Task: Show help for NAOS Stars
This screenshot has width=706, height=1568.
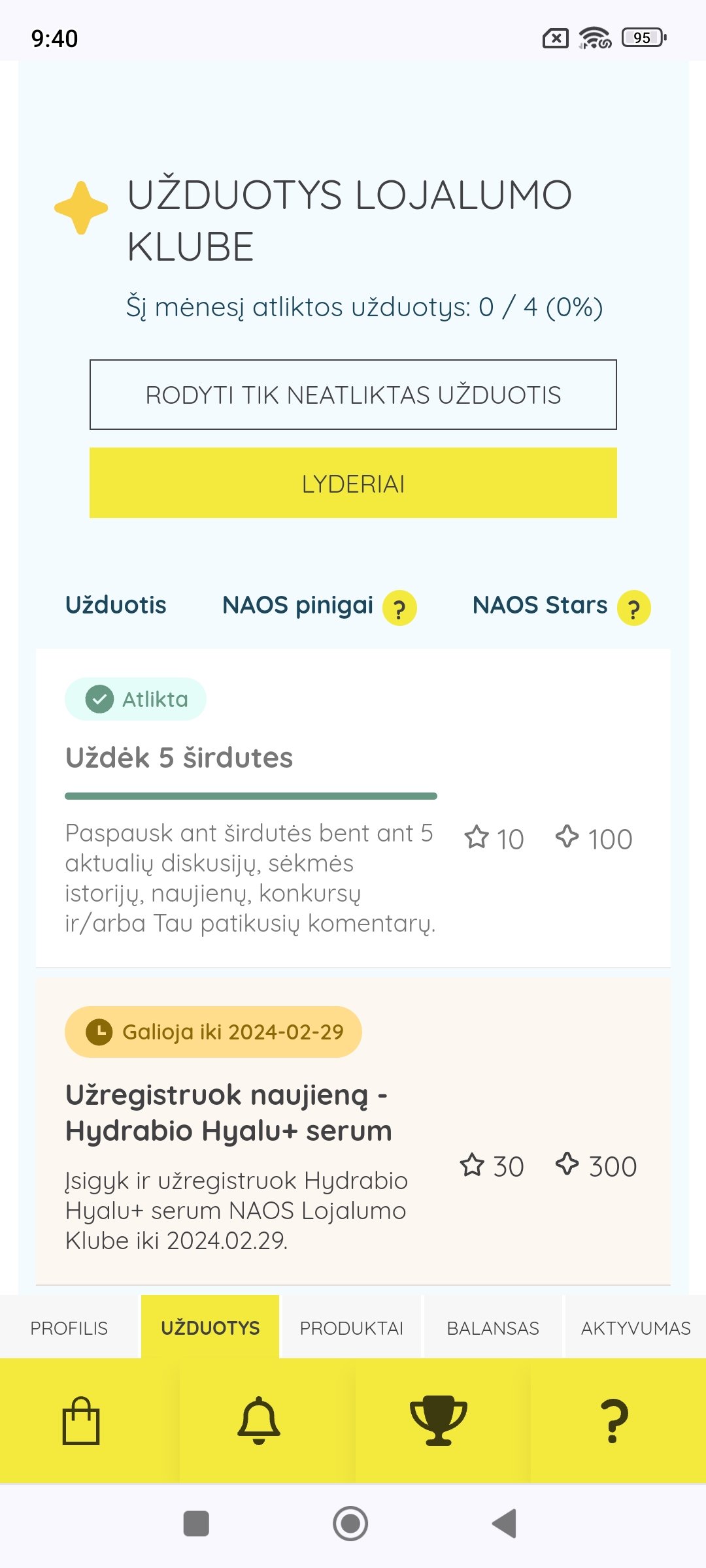Action: click(634, 608)
